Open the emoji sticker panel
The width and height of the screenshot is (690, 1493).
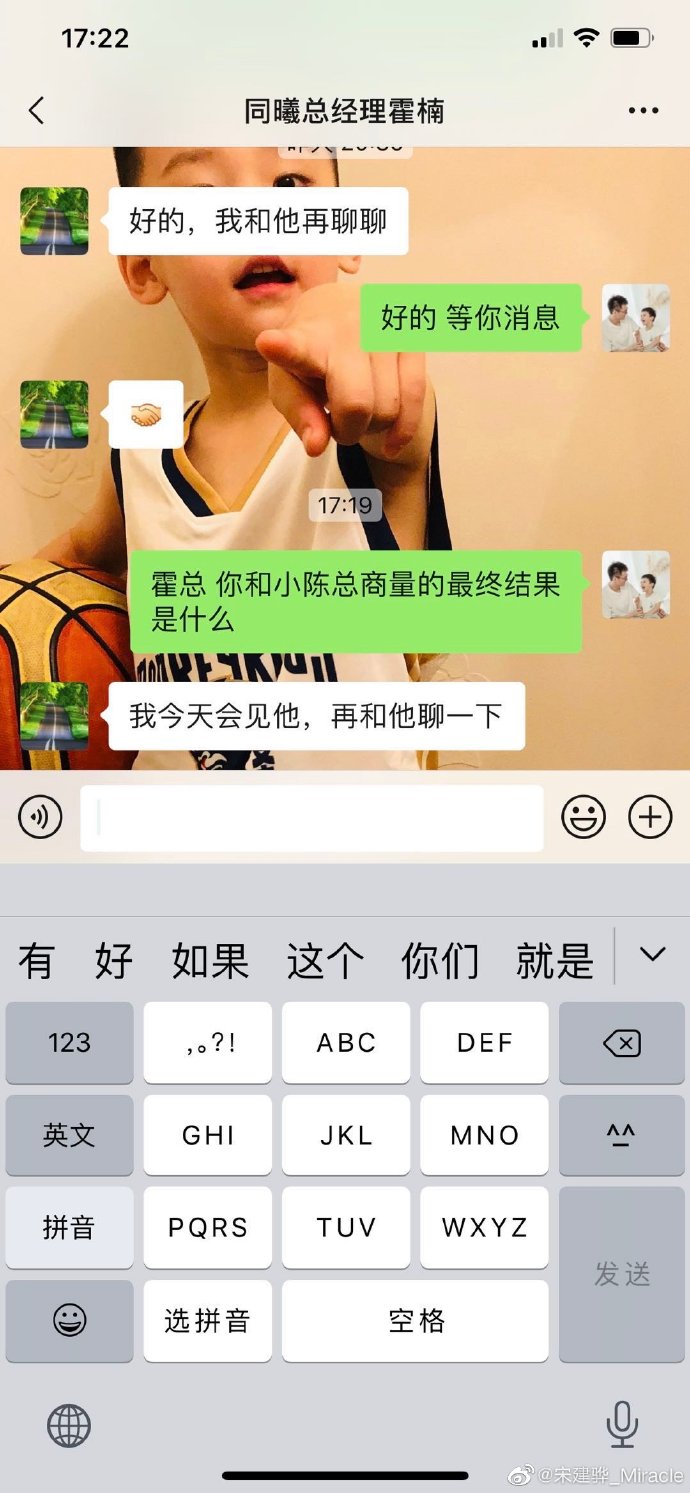click(x=583, y=817)
